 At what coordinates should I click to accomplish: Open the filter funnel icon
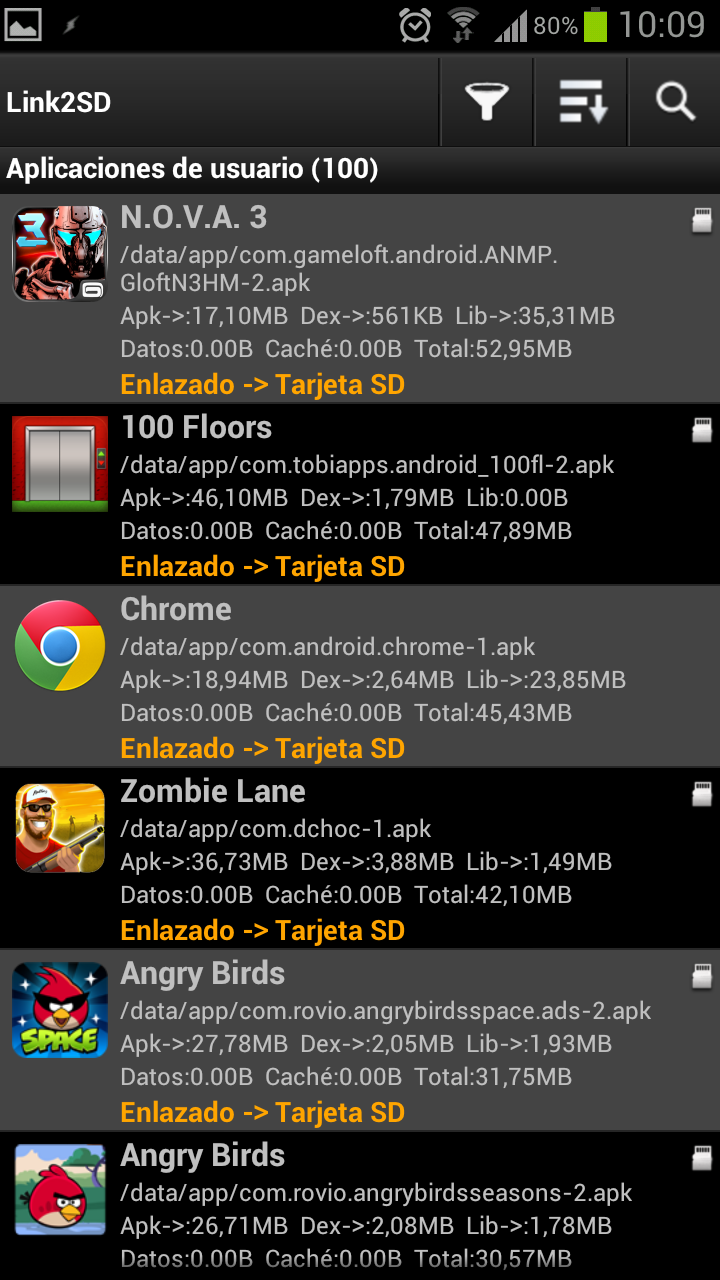(x=487, y=102)
